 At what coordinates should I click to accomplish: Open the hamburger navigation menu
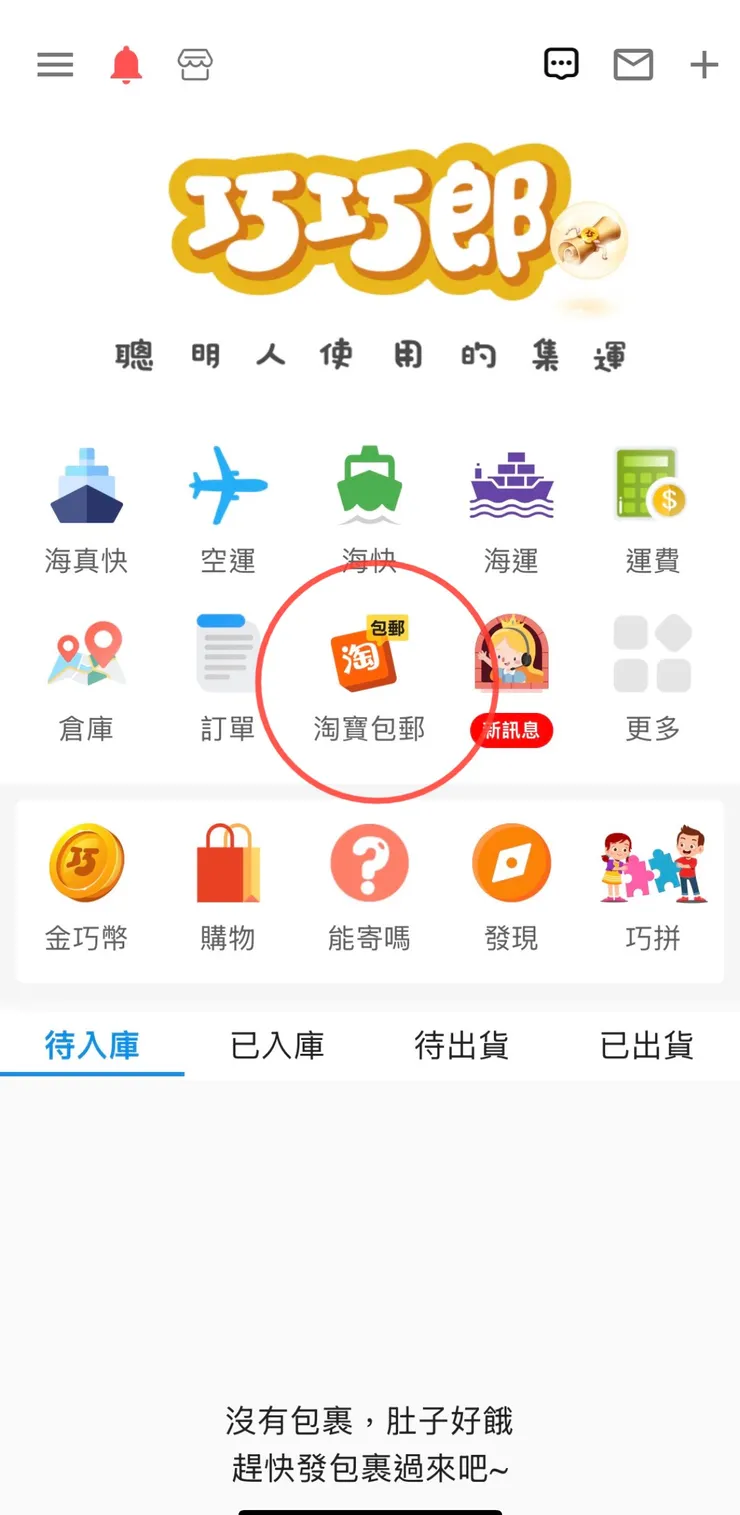(x=55, y=64)
